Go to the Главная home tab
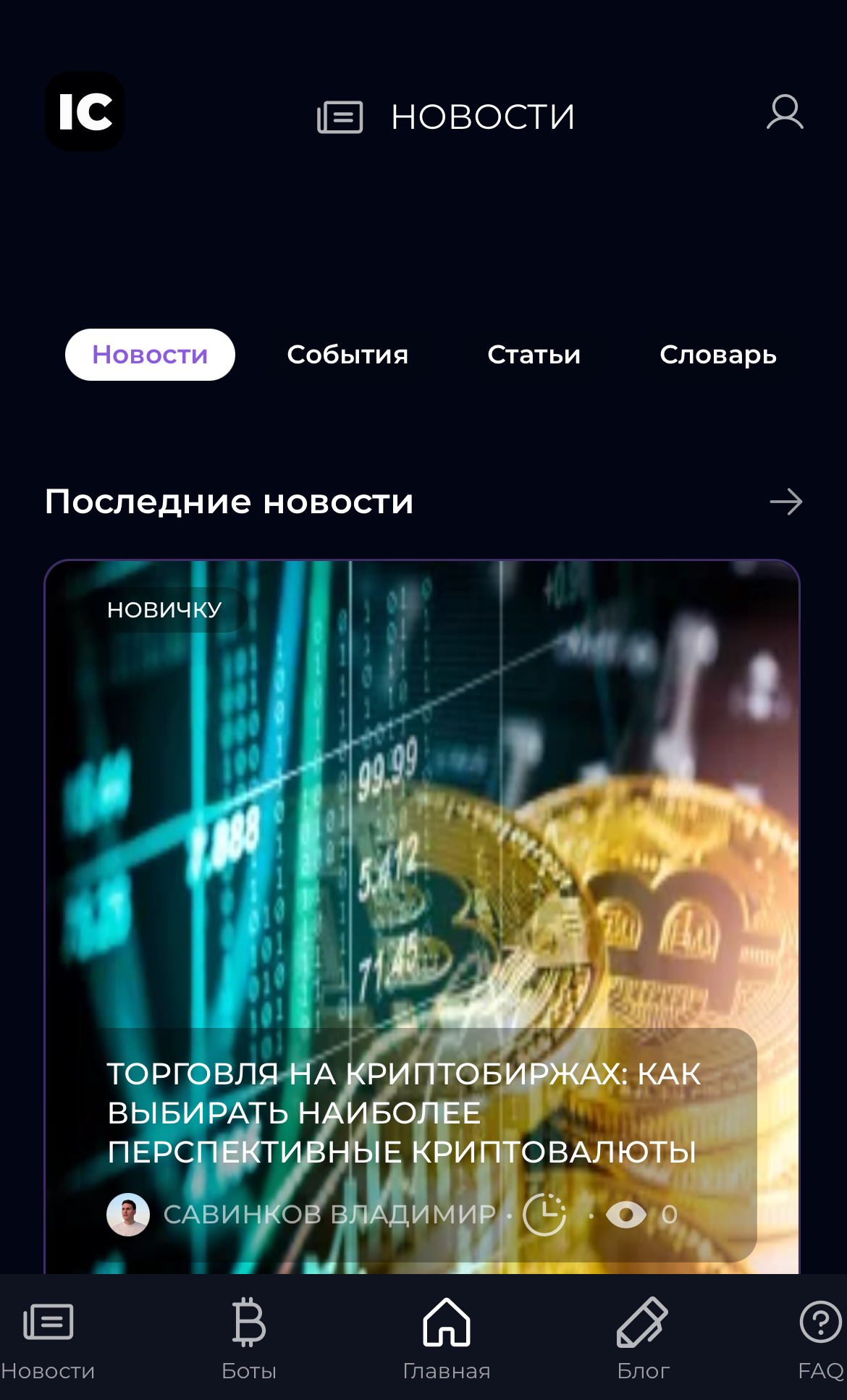Viewport: 847px width, 1400px height. click(446, 1338)
